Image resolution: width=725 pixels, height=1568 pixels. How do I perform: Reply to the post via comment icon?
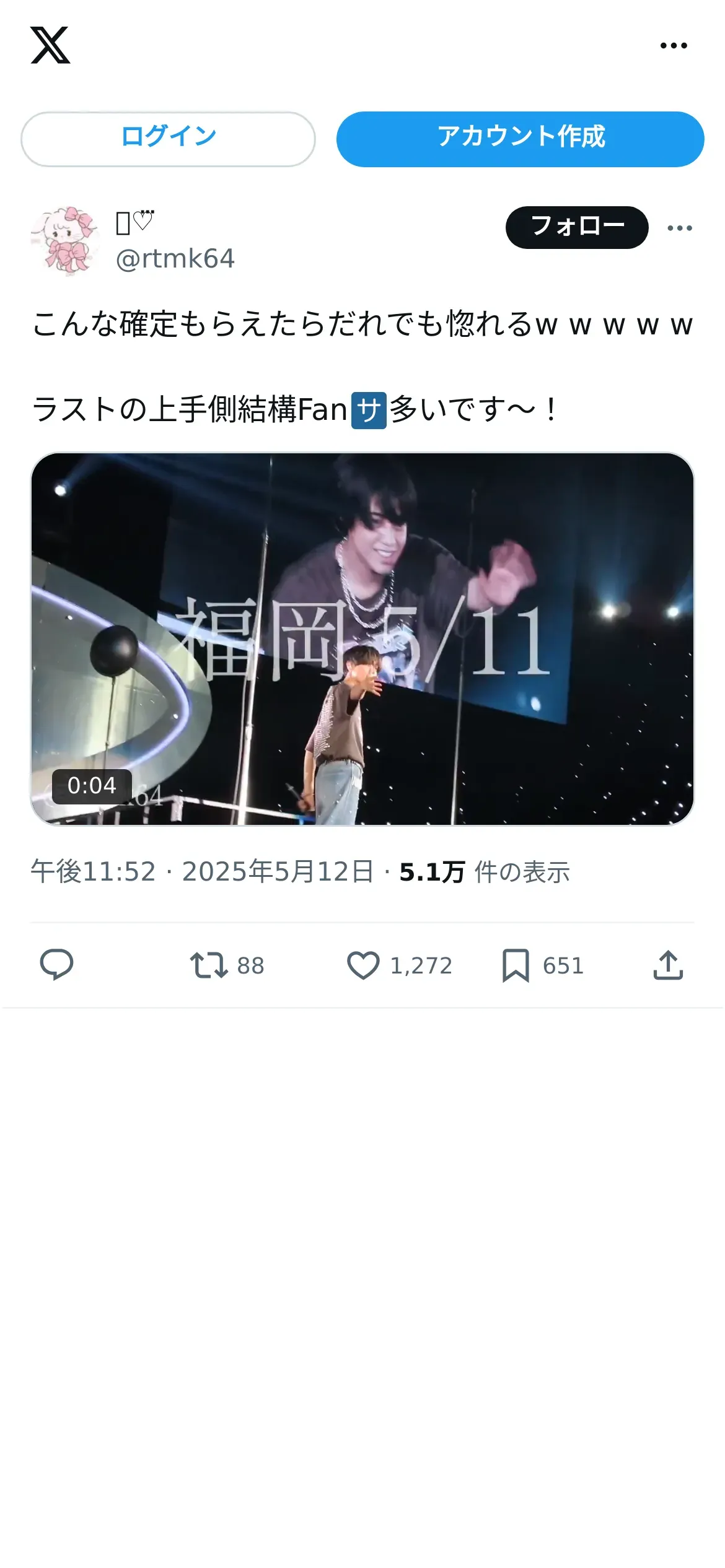(x=56, y=965)
